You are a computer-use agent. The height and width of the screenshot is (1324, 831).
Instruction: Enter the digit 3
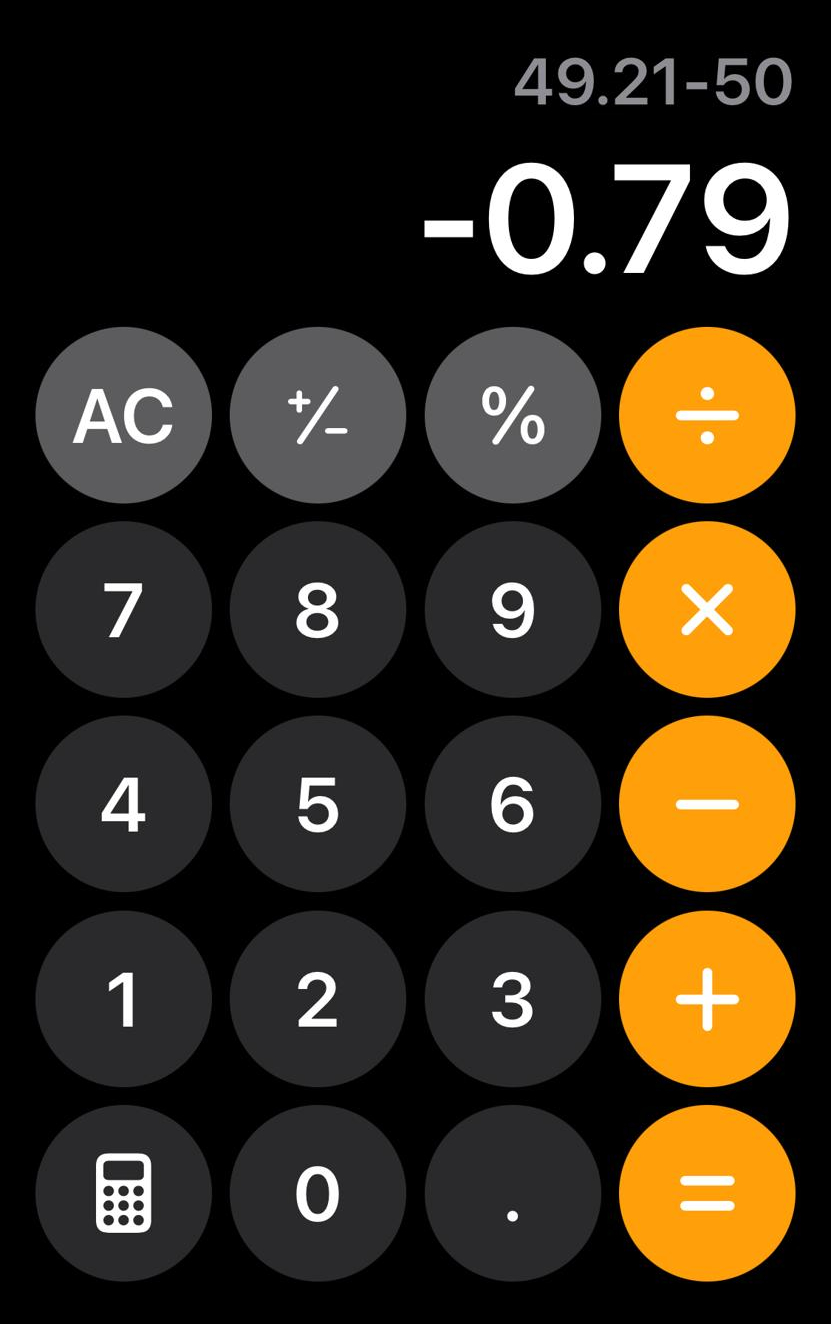513,999
